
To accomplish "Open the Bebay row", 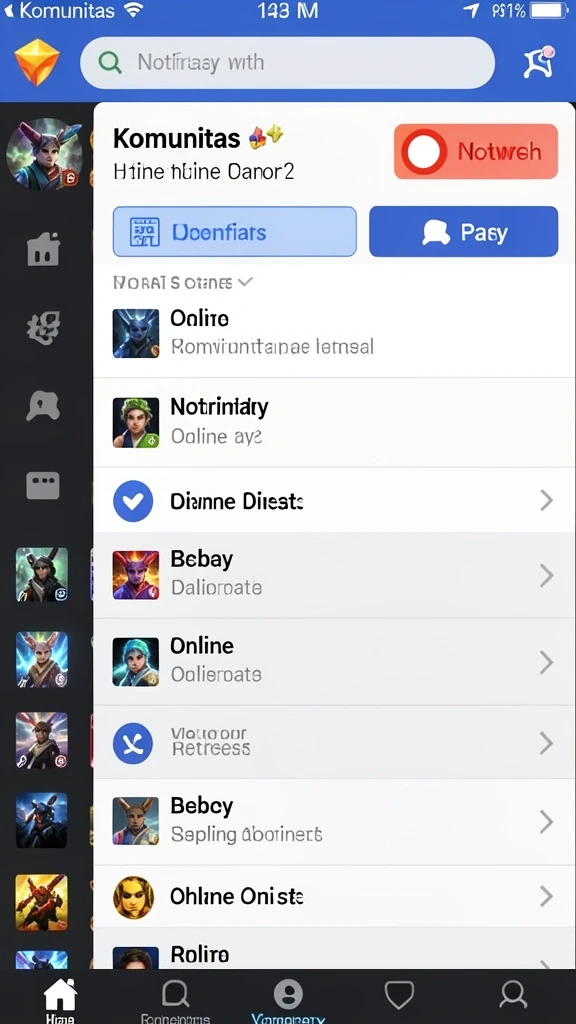I will [x=334, y=575].
